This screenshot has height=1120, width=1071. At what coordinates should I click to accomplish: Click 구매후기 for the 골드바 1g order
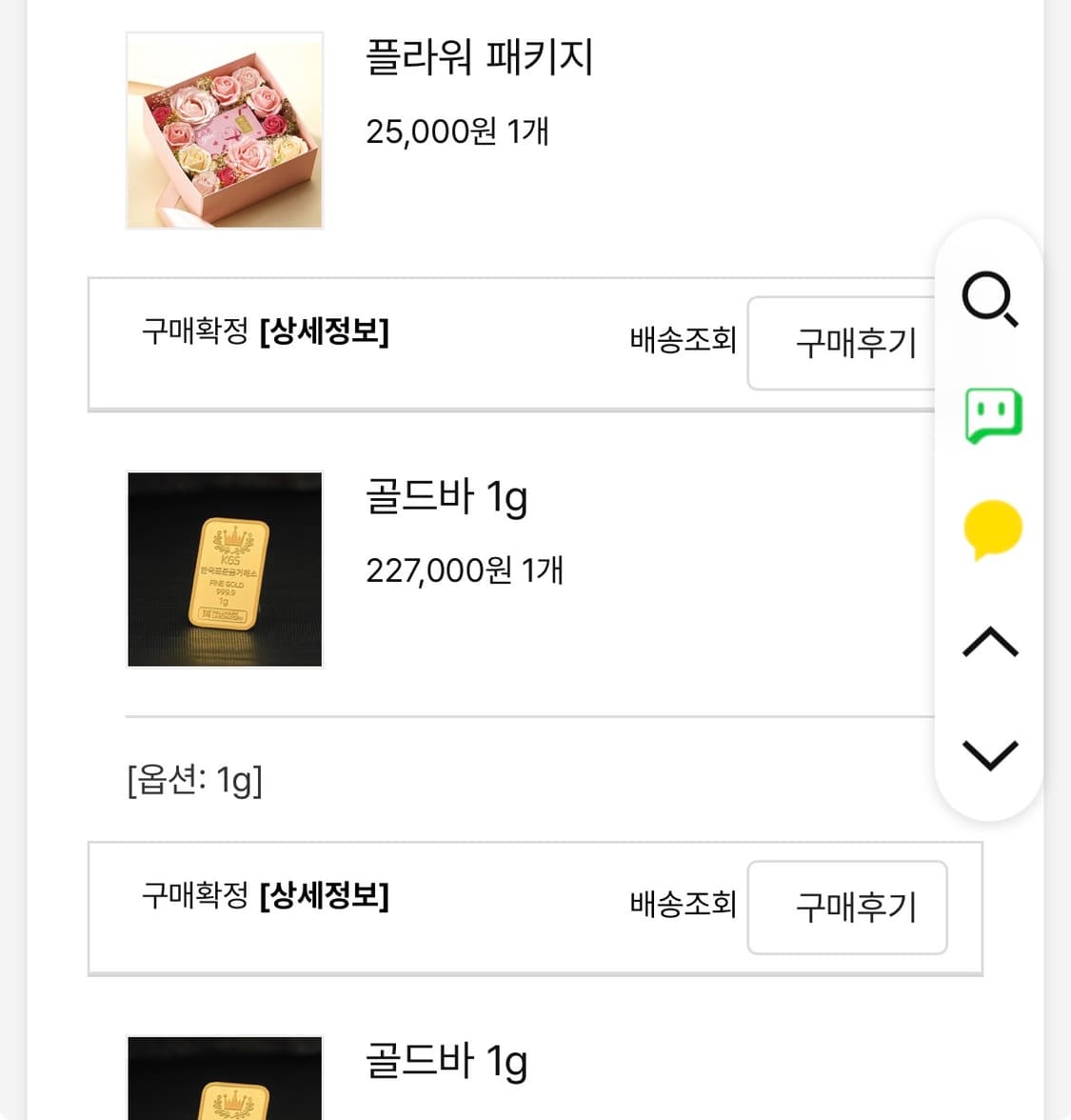point(847,908)
